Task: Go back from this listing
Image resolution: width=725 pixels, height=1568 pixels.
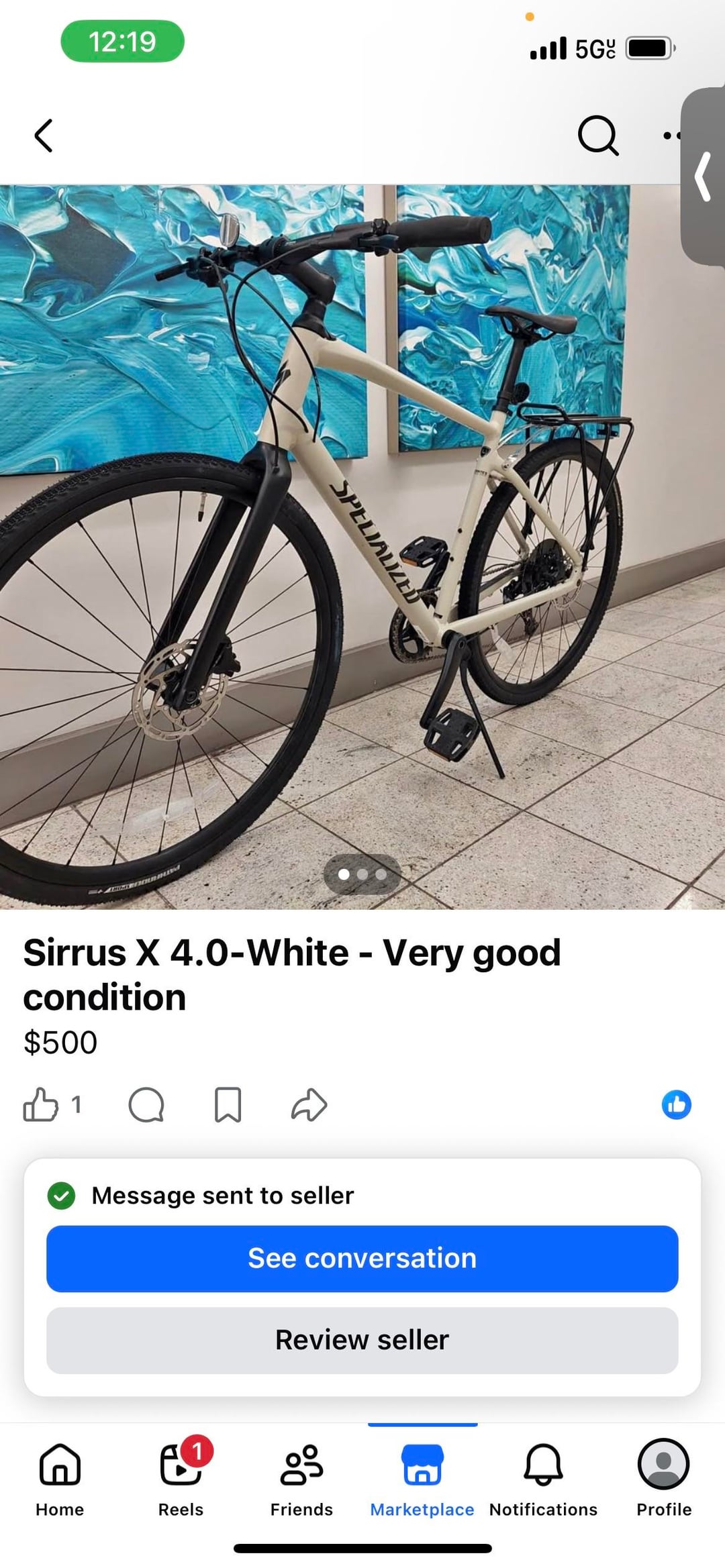Action: (44, 136)
